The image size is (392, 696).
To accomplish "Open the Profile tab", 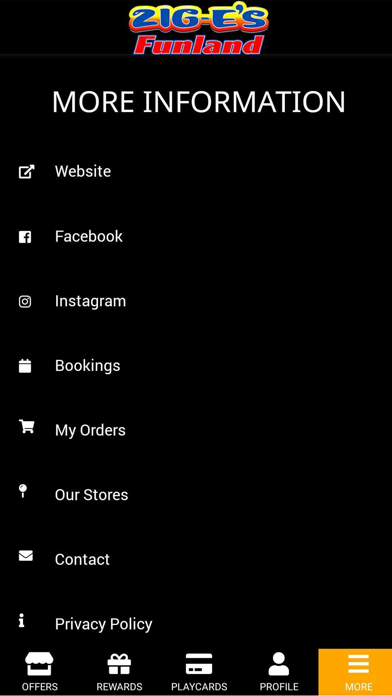I will (x=279, y=672).
